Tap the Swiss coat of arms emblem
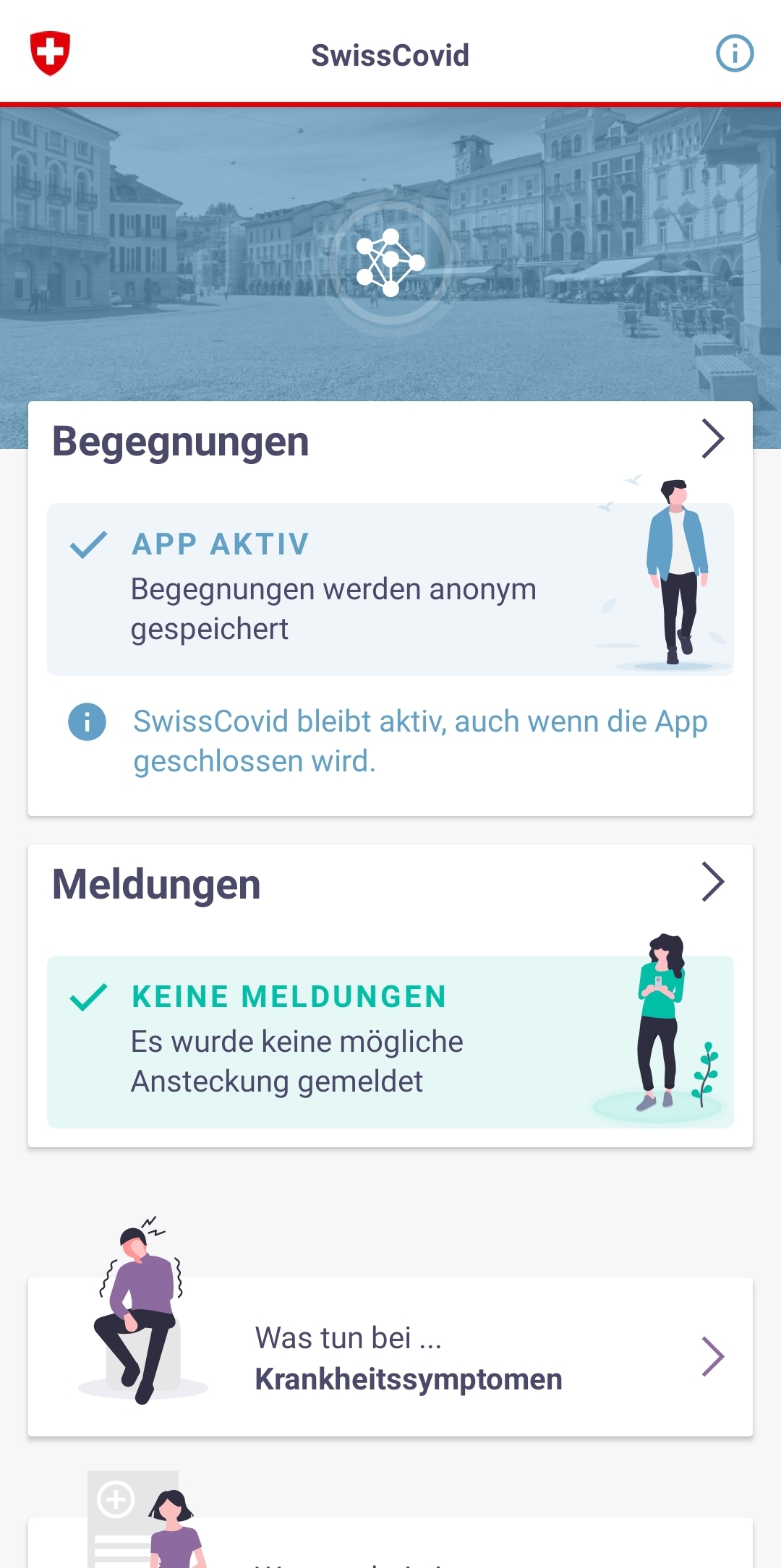Screen dimensions: 781x1568 [48, 53]
